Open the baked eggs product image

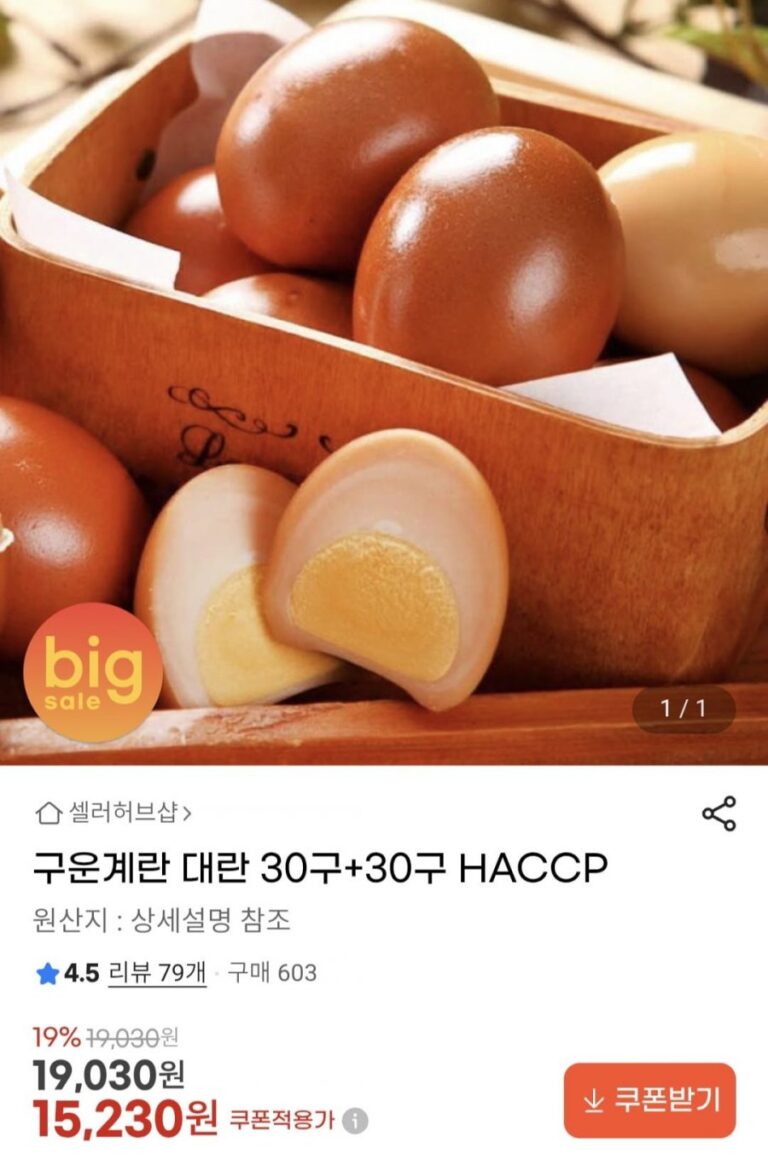click(384, 380)
